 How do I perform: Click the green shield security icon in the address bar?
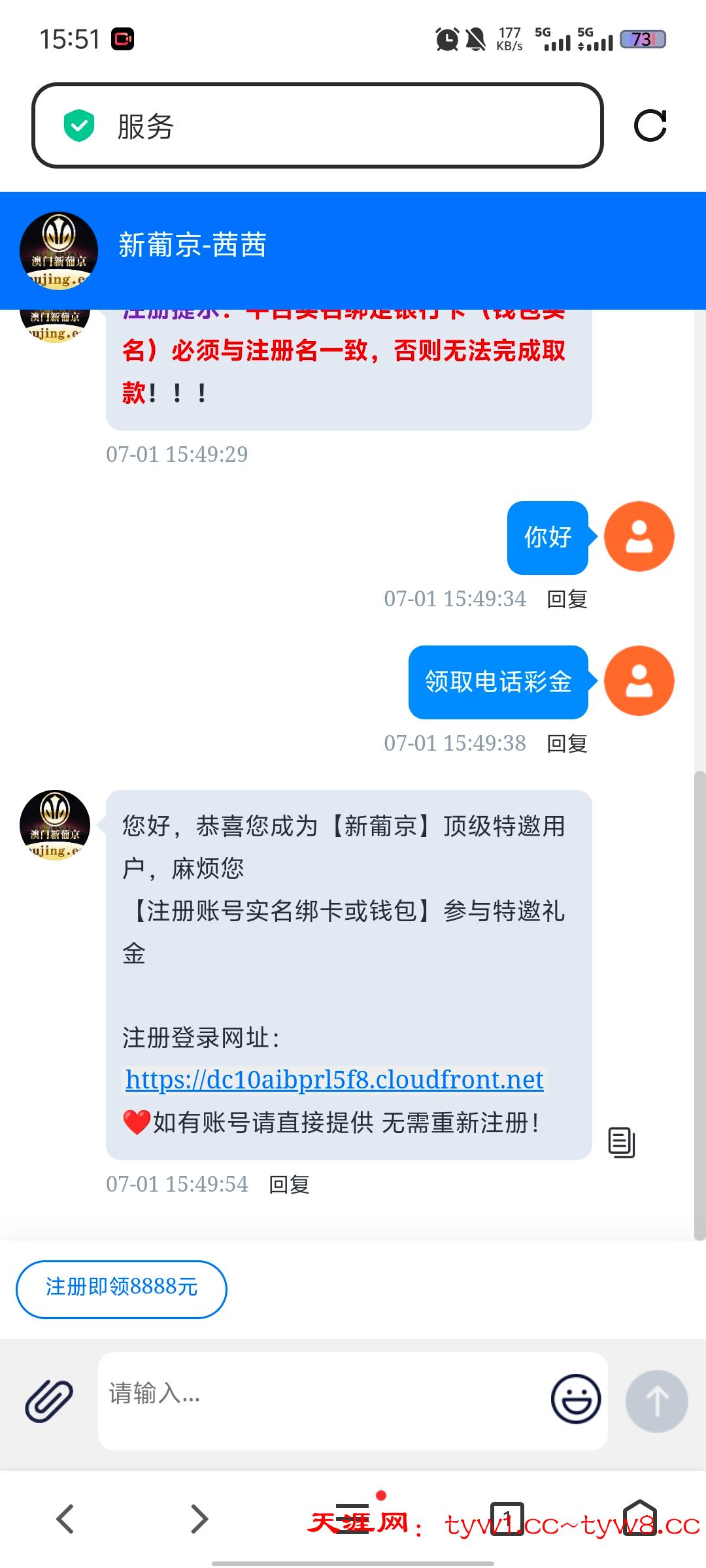coord(78,124)
